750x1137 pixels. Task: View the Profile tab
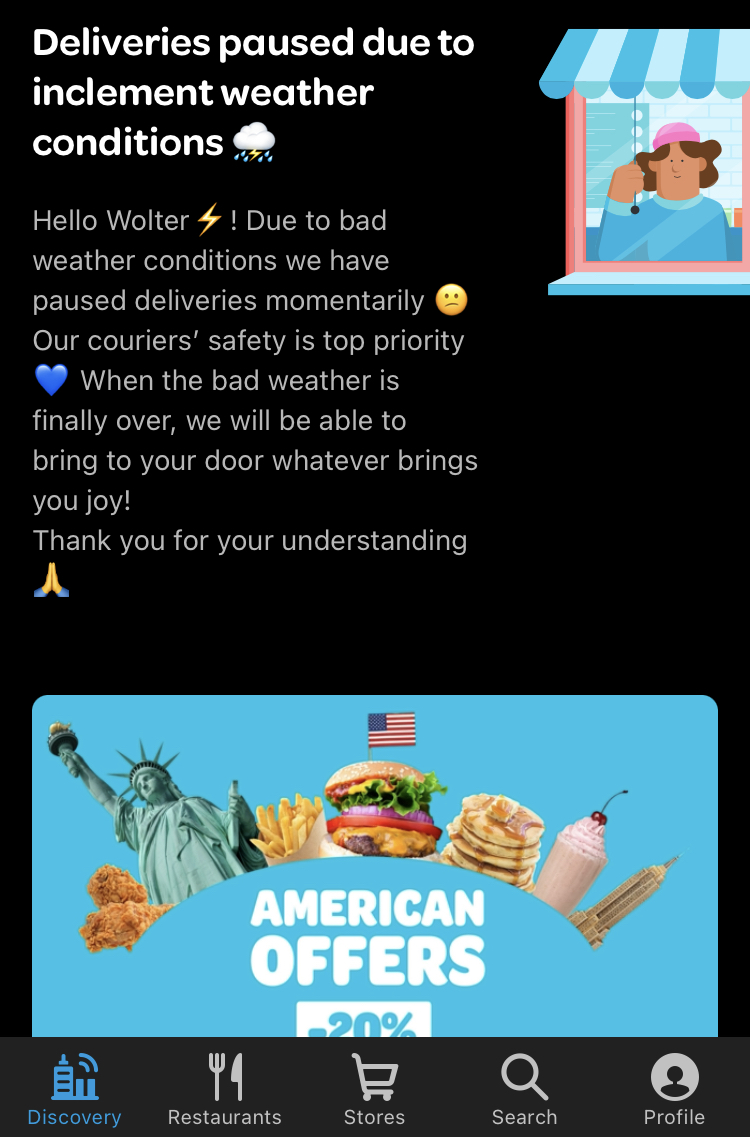coord(675,1090)
